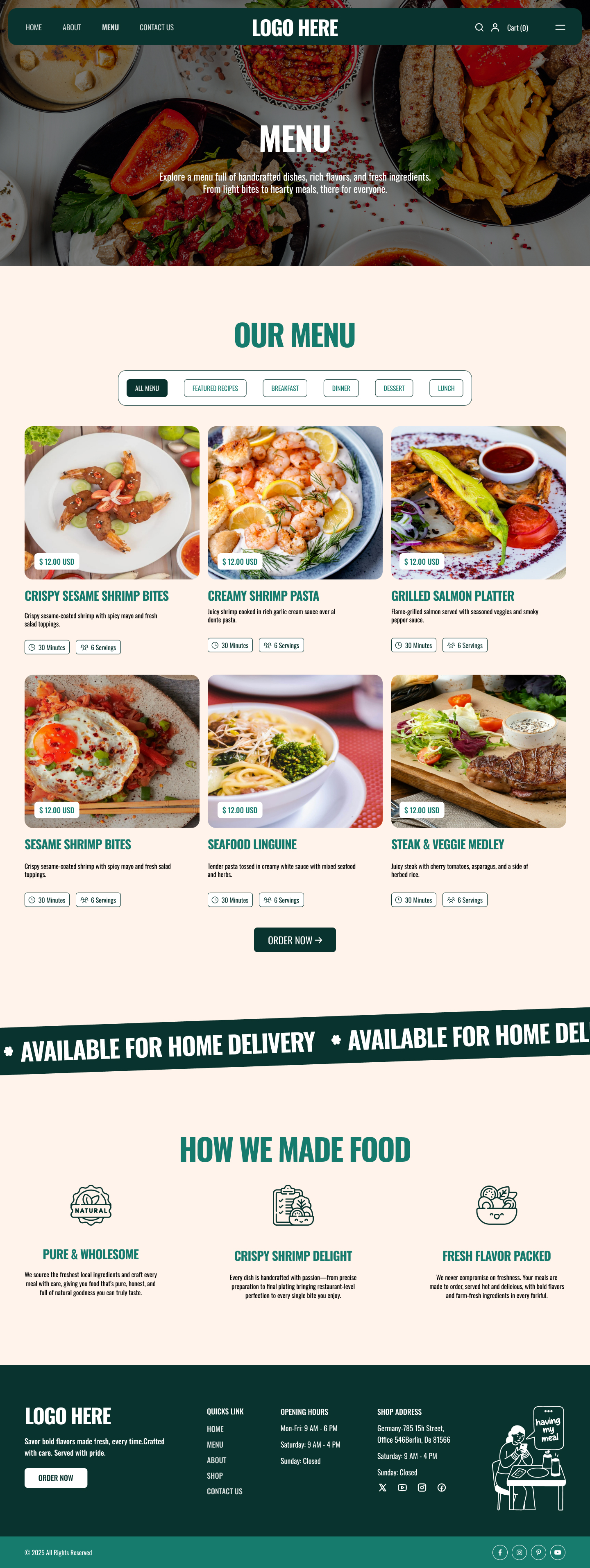The width and height of the screenshot is (590, 1568).
Task: View the Creamy Shrimp Pasta card
Action: pos(263,596)
